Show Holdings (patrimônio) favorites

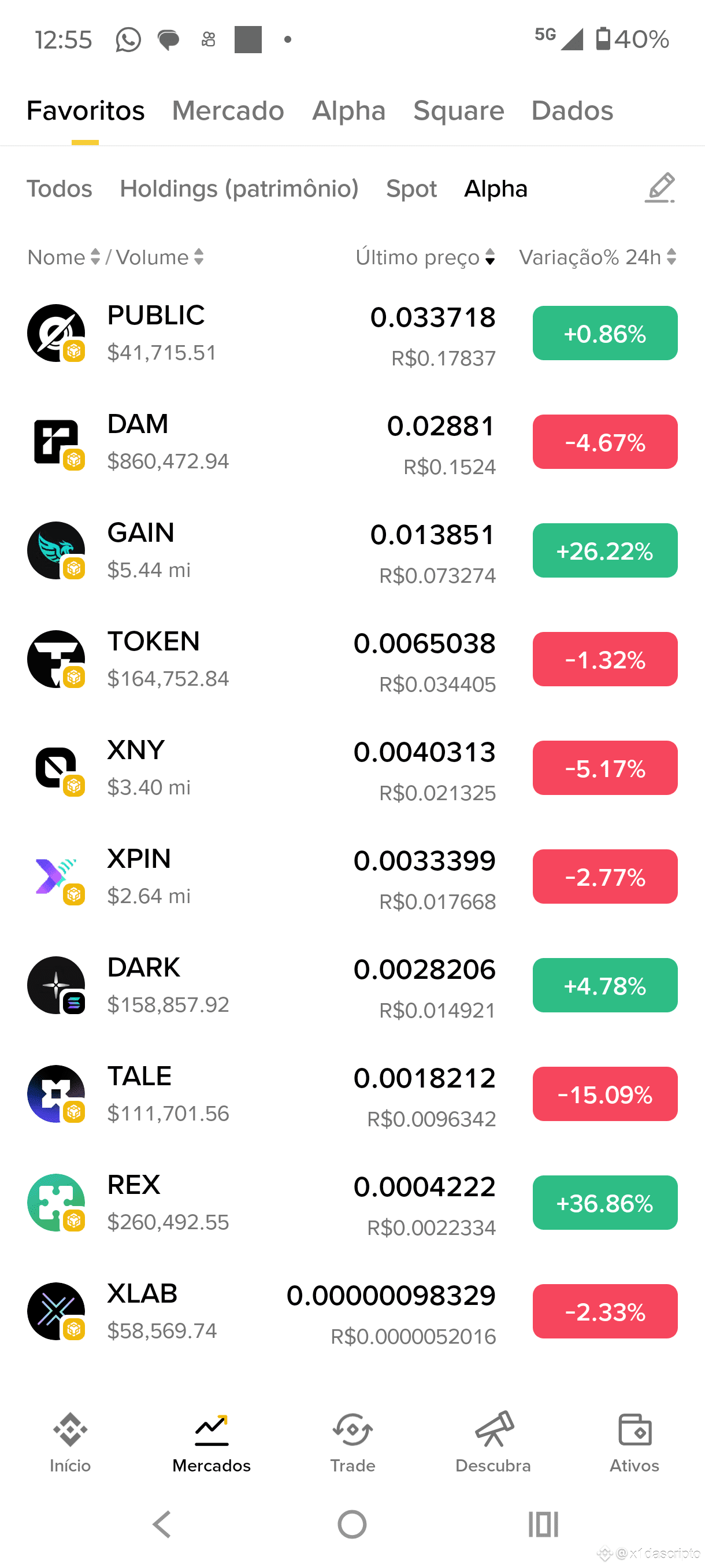click(x=239, y=188)
